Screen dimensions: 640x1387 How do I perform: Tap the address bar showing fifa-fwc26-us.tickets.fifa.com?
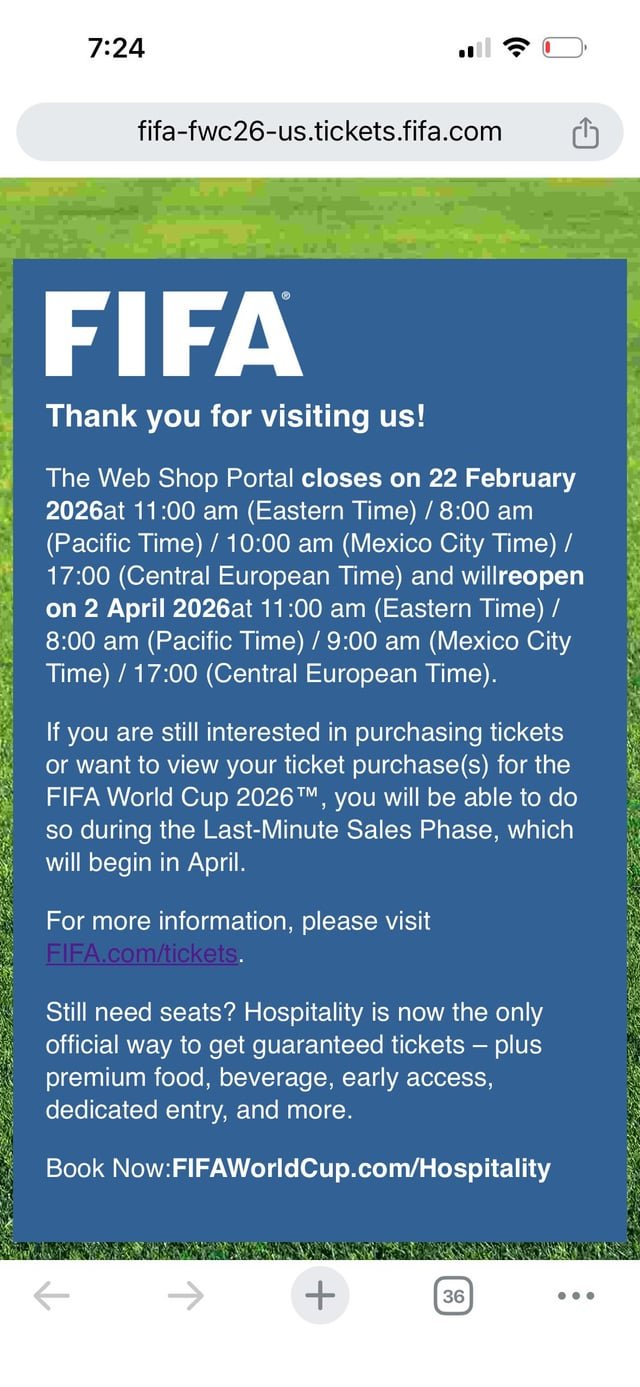coord(318,132)
